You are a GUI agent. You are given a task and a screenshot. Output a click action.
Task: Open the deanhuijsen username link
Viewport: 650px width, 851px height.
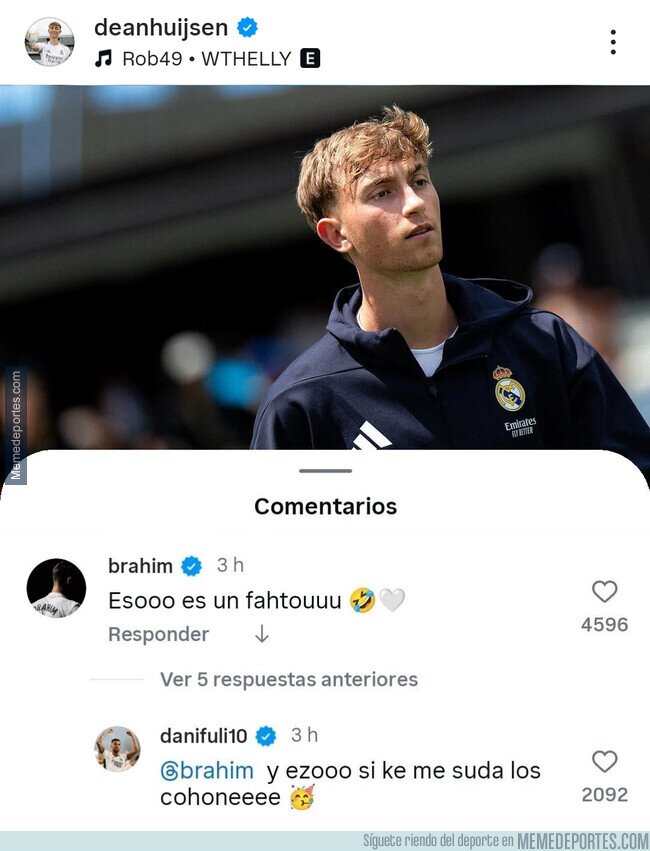pos(161,27)
